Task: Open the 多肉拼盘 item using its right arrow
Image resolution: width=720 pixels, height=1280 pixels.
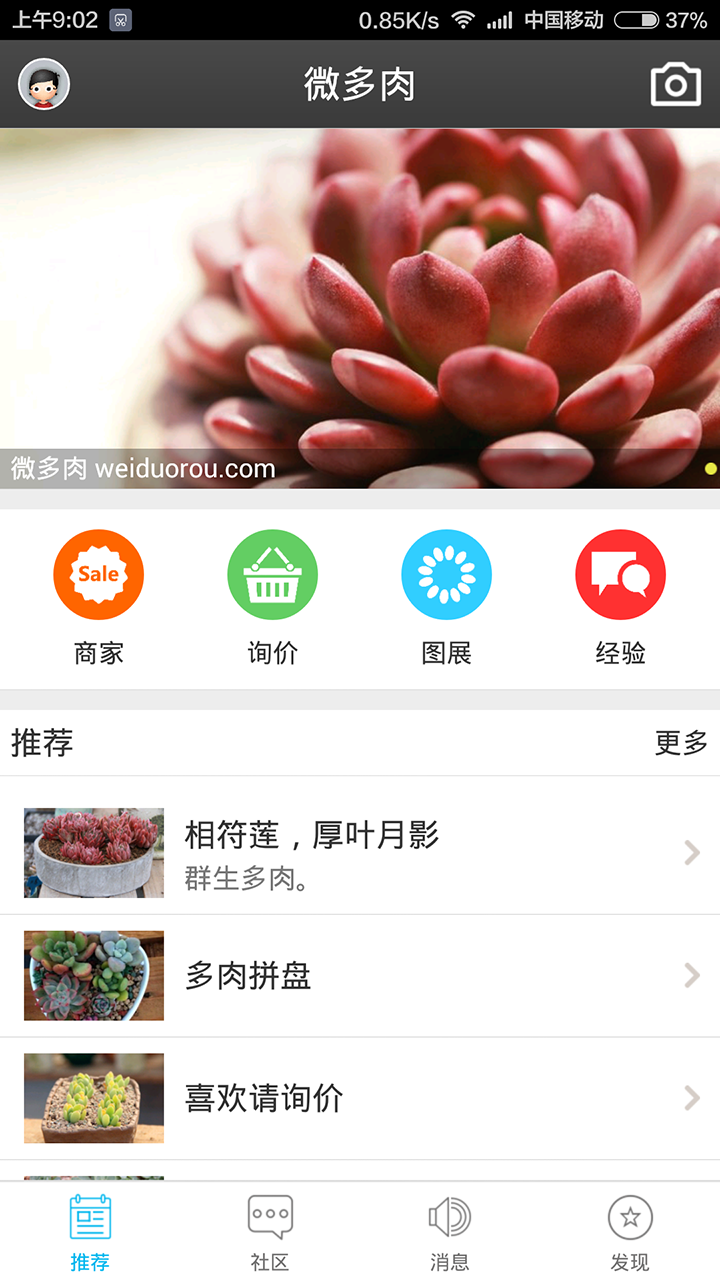Action: click(x=690, y=975)
